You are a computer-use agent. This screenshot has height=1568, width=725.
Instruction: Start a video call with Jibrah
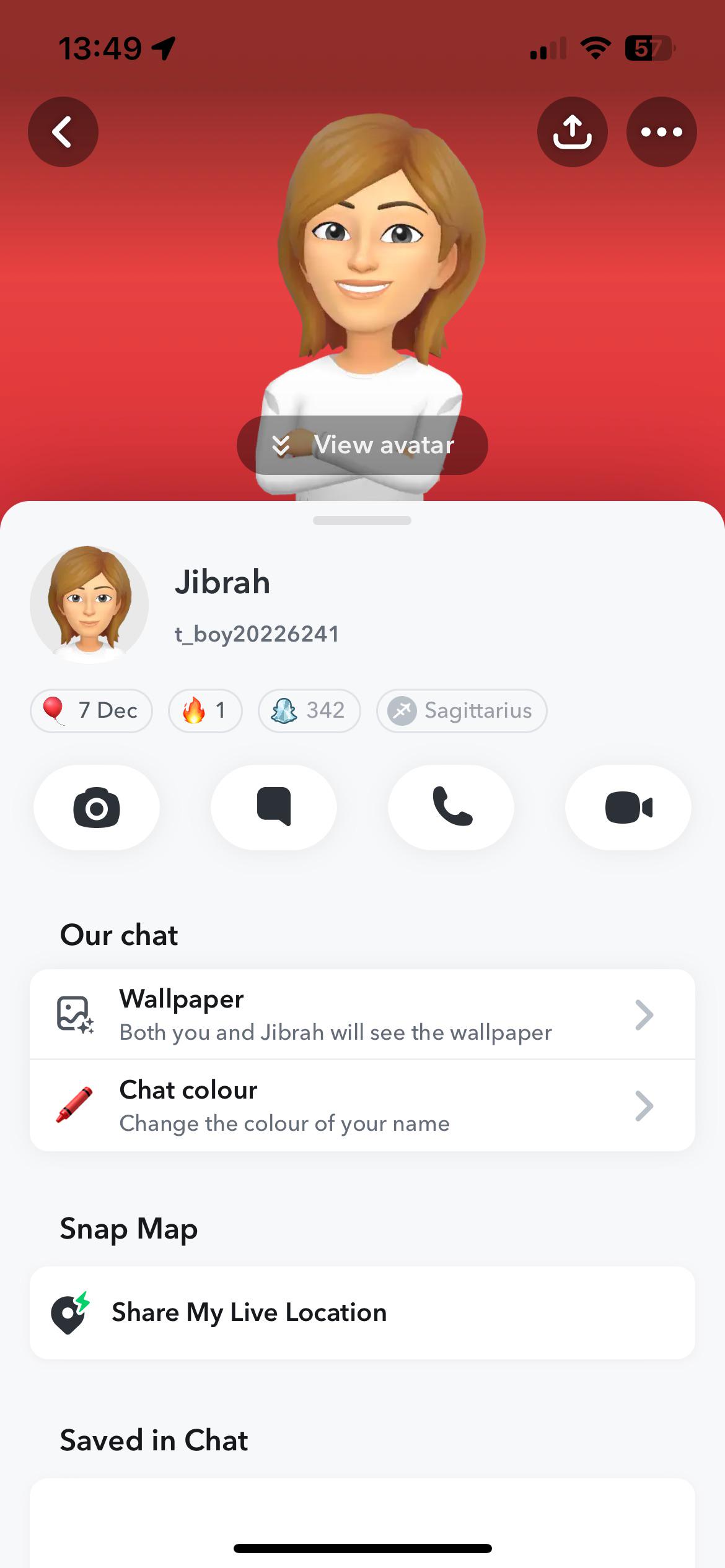pos(628,808)
